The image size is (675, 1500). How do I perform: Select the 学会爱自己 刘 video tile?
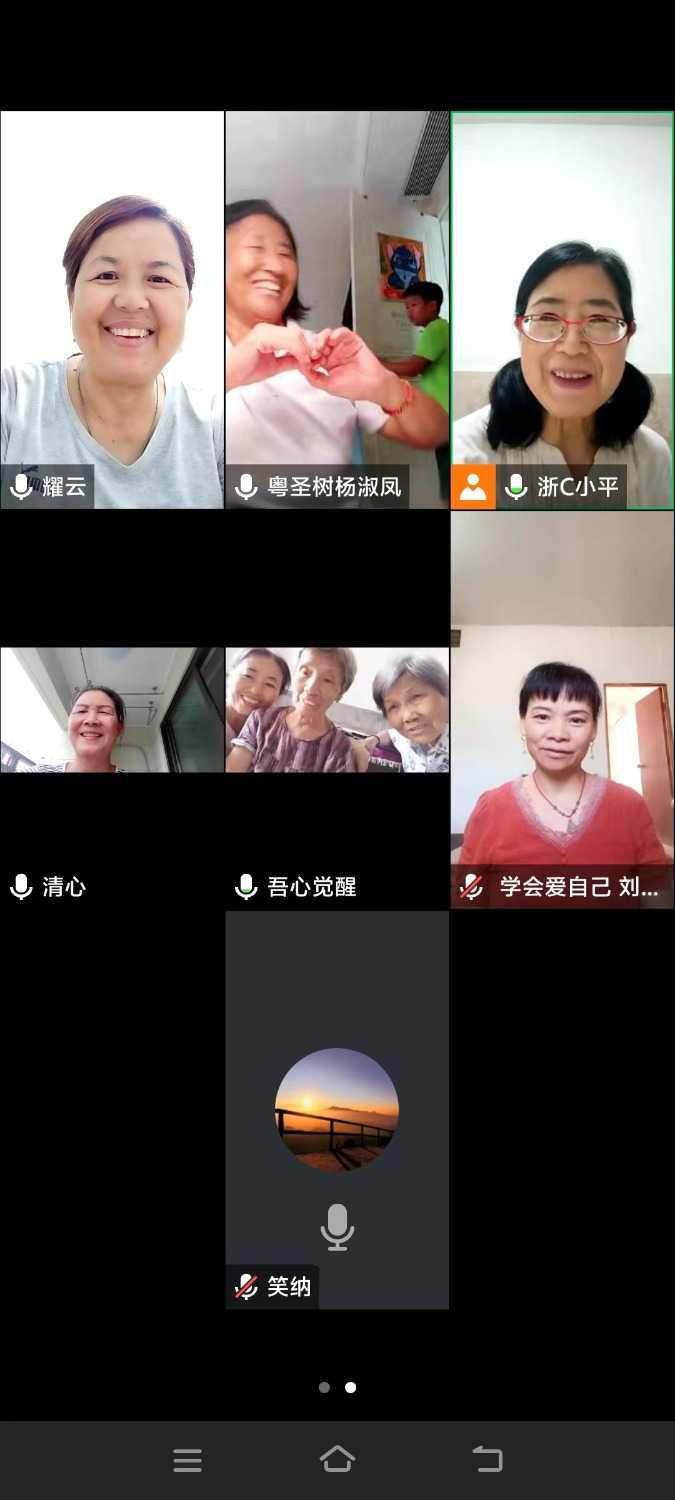(562, 710)
